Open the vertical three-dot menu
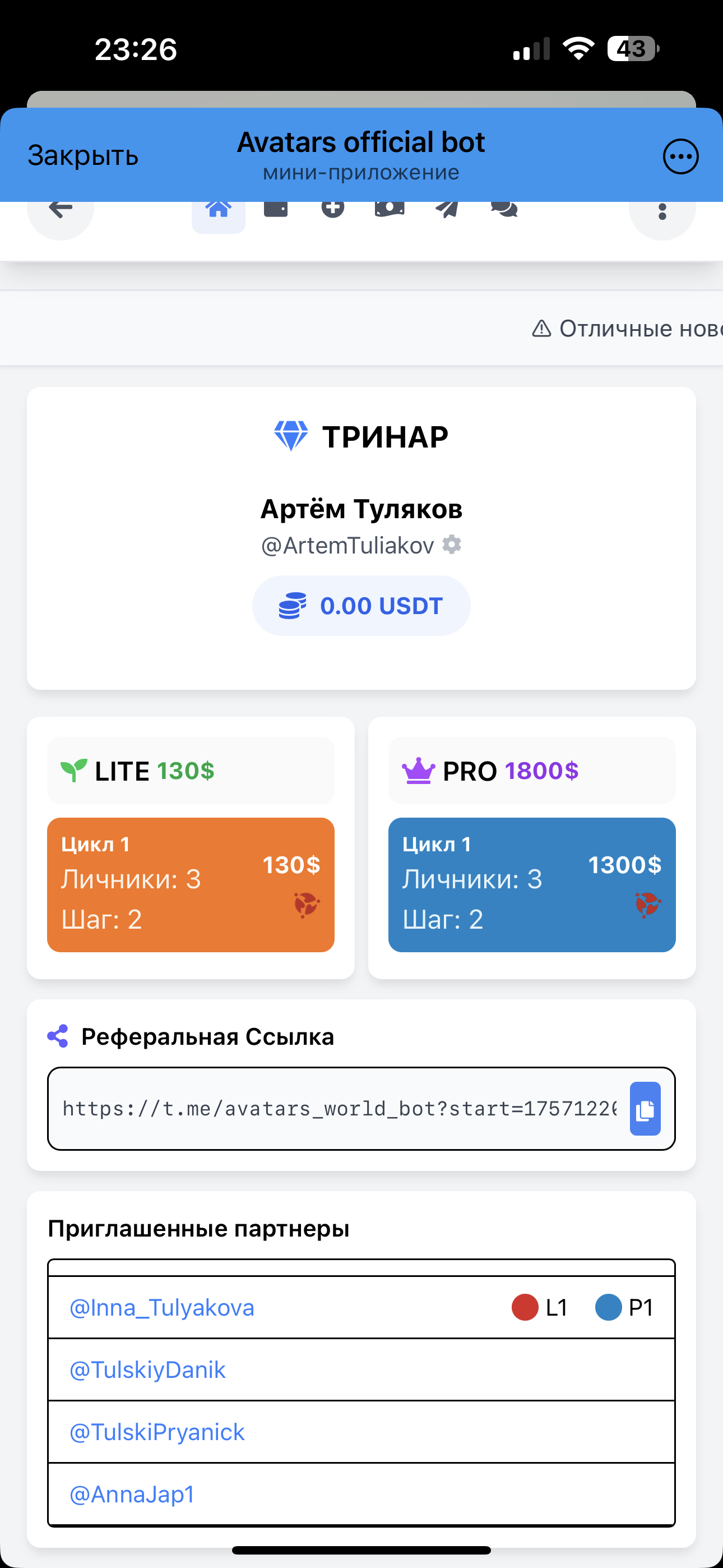This screenshot has width=723, height=1568. tap(662, 212)
